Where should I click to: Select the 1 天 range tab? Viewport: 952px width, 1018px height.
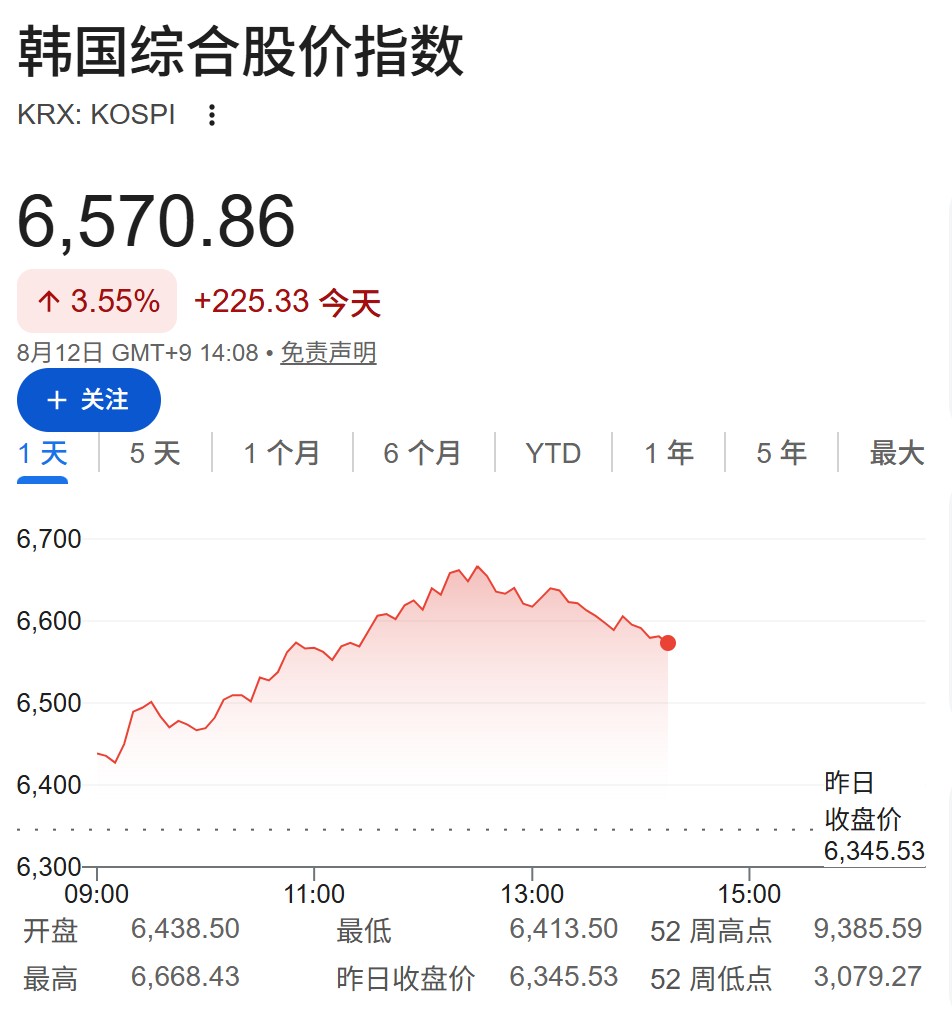tap(43, 453)
